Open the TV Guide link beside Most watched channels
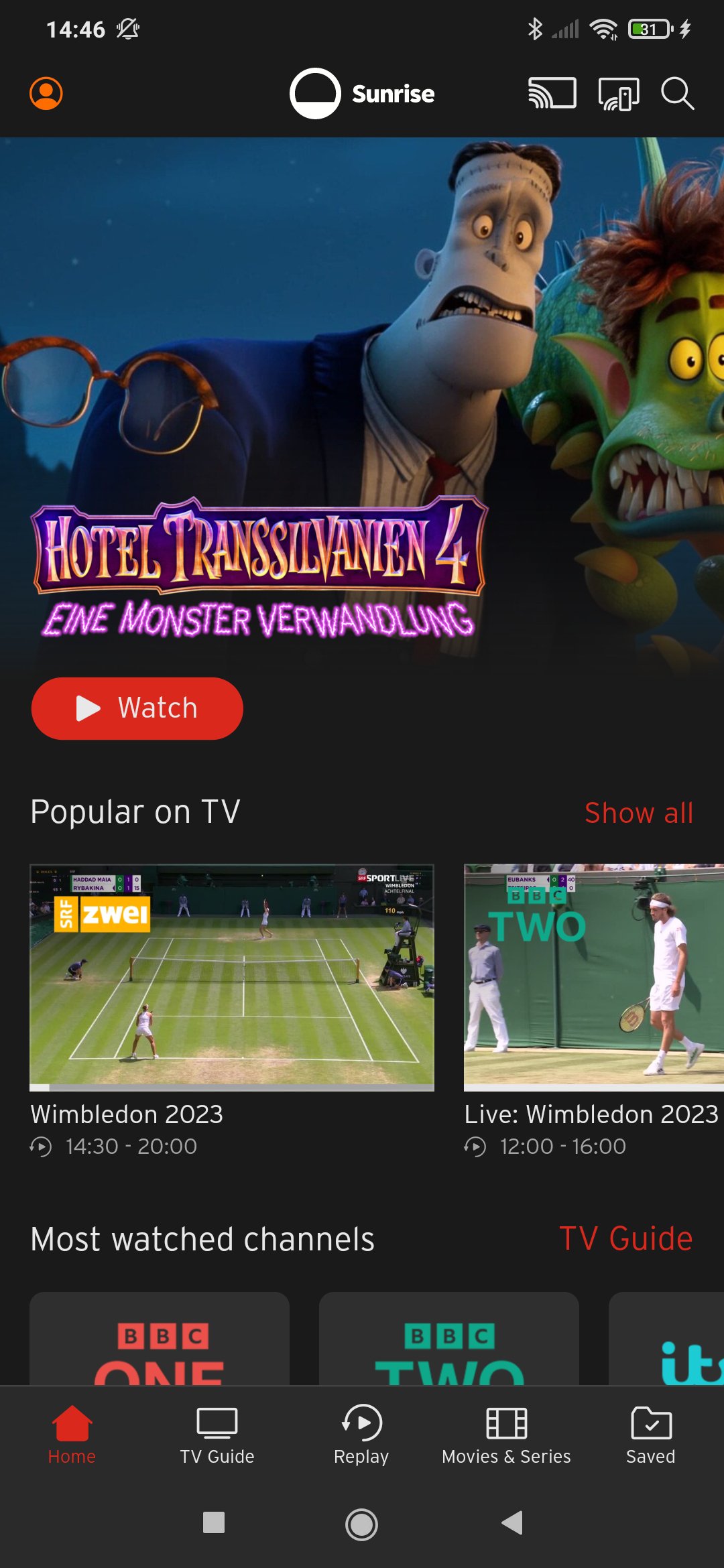Image resolution: width=724 pixels, height=1568 pixels. coord(625,1238)
